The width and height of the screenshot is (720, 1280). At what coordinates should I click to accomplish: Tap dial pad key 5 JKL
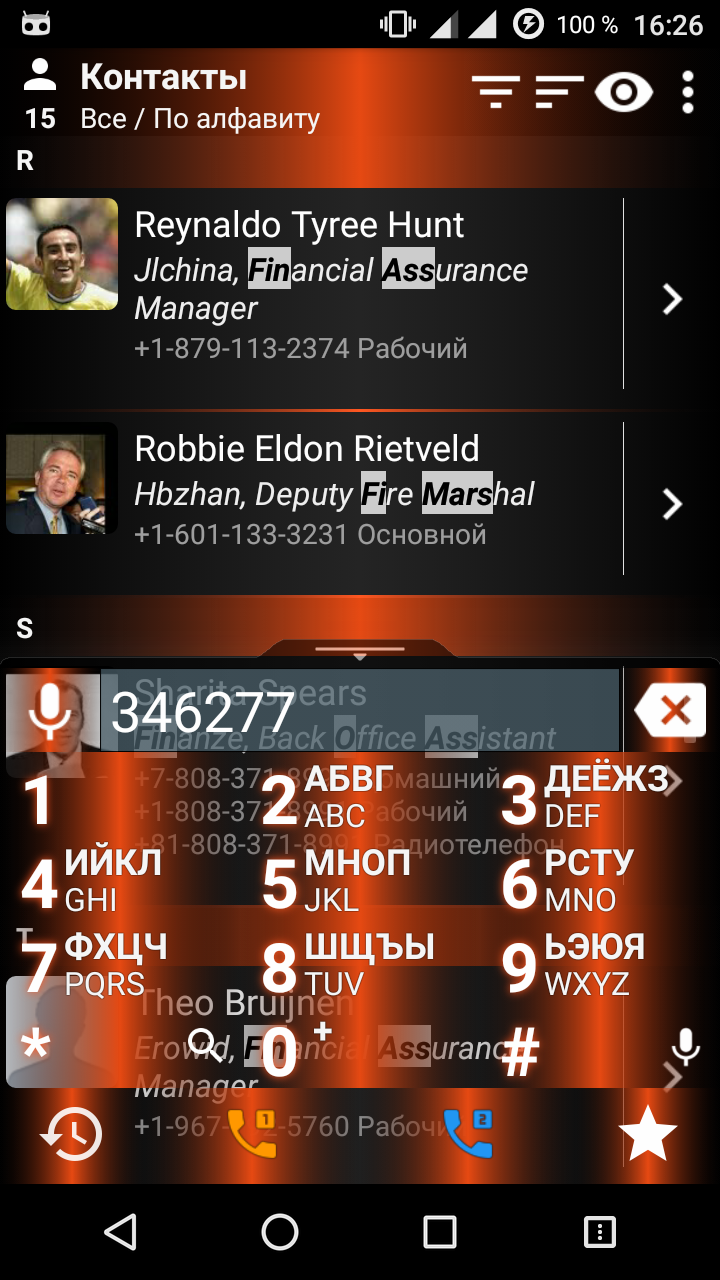click(320, 882)
